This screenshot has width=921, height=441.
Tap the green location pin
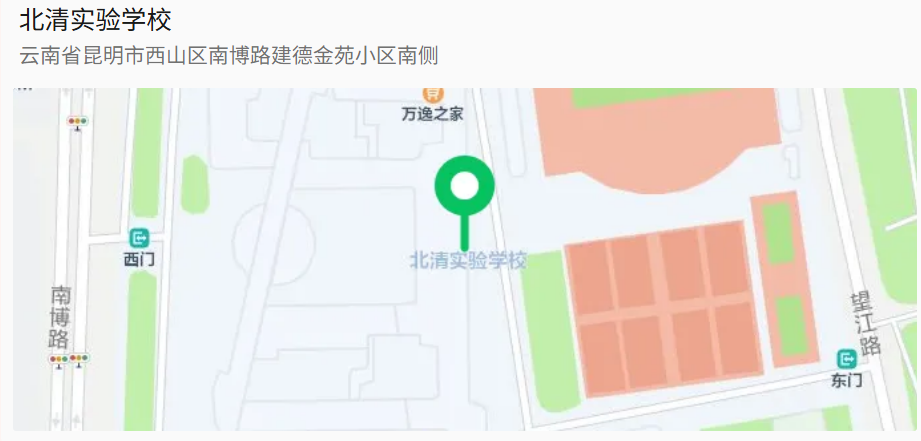[x=464, y=188]
